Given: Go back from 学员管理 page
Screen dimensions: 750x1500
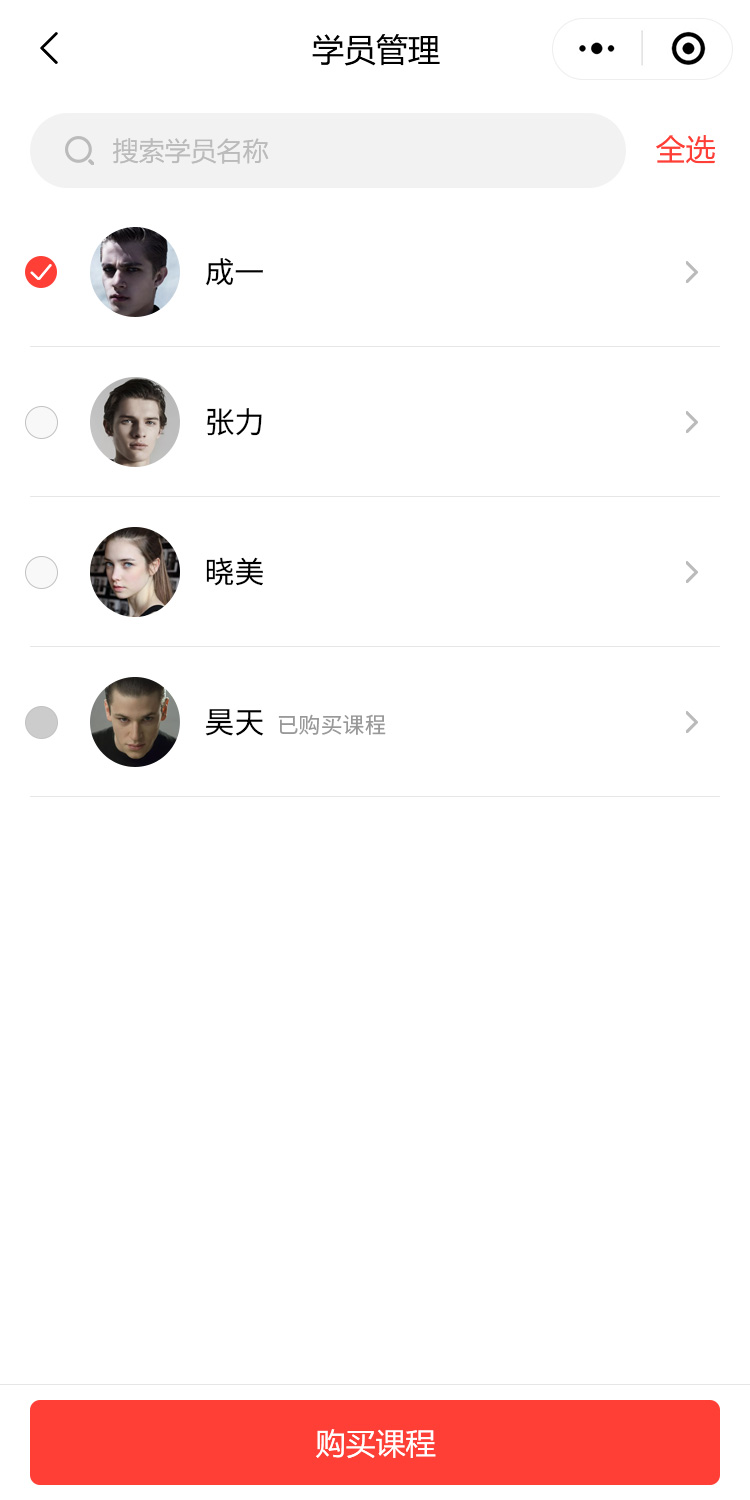Looking at the screenshot, I should (49, 49).
